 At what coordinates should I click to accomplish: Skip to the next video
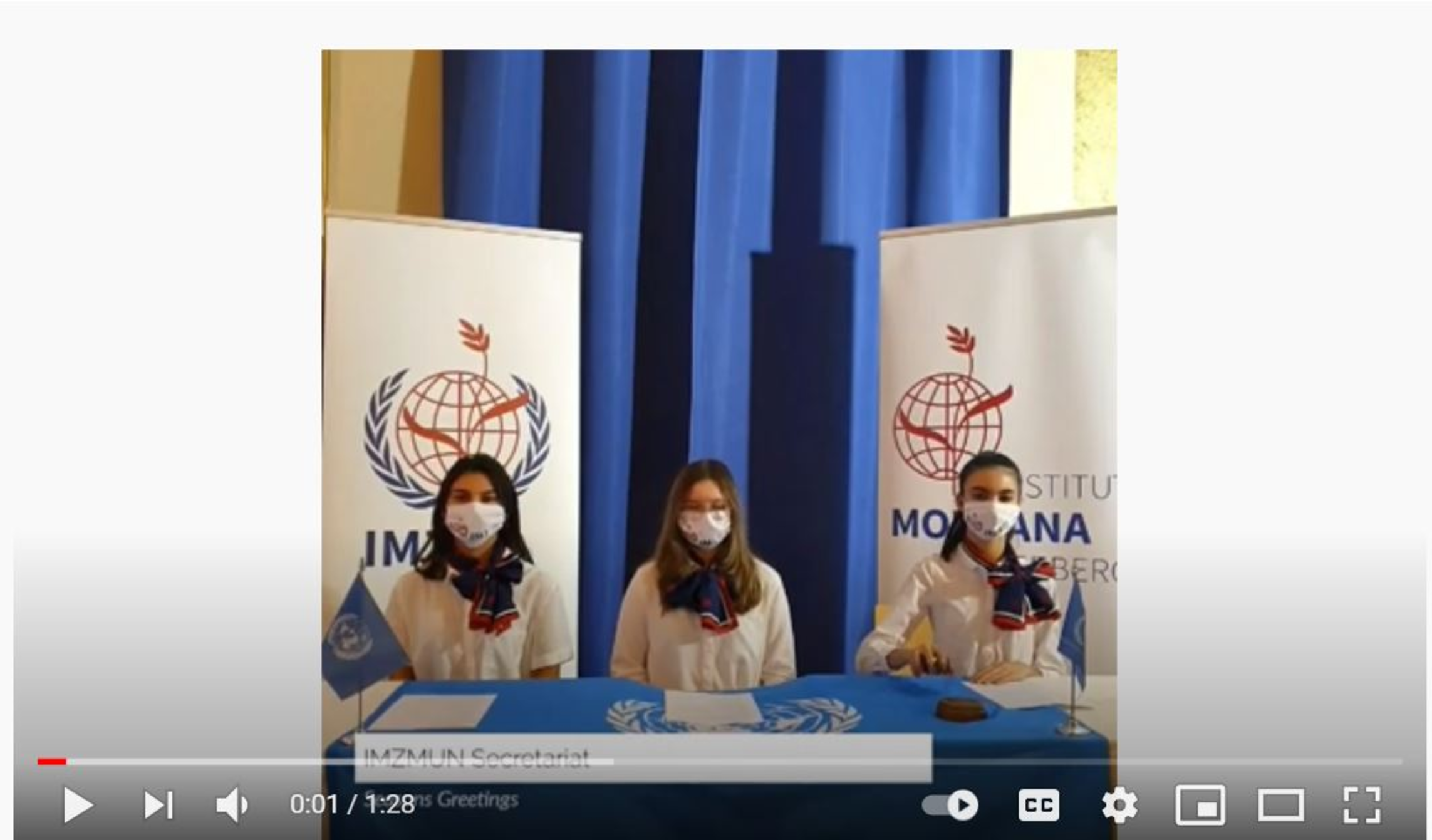tap(158, 805)
